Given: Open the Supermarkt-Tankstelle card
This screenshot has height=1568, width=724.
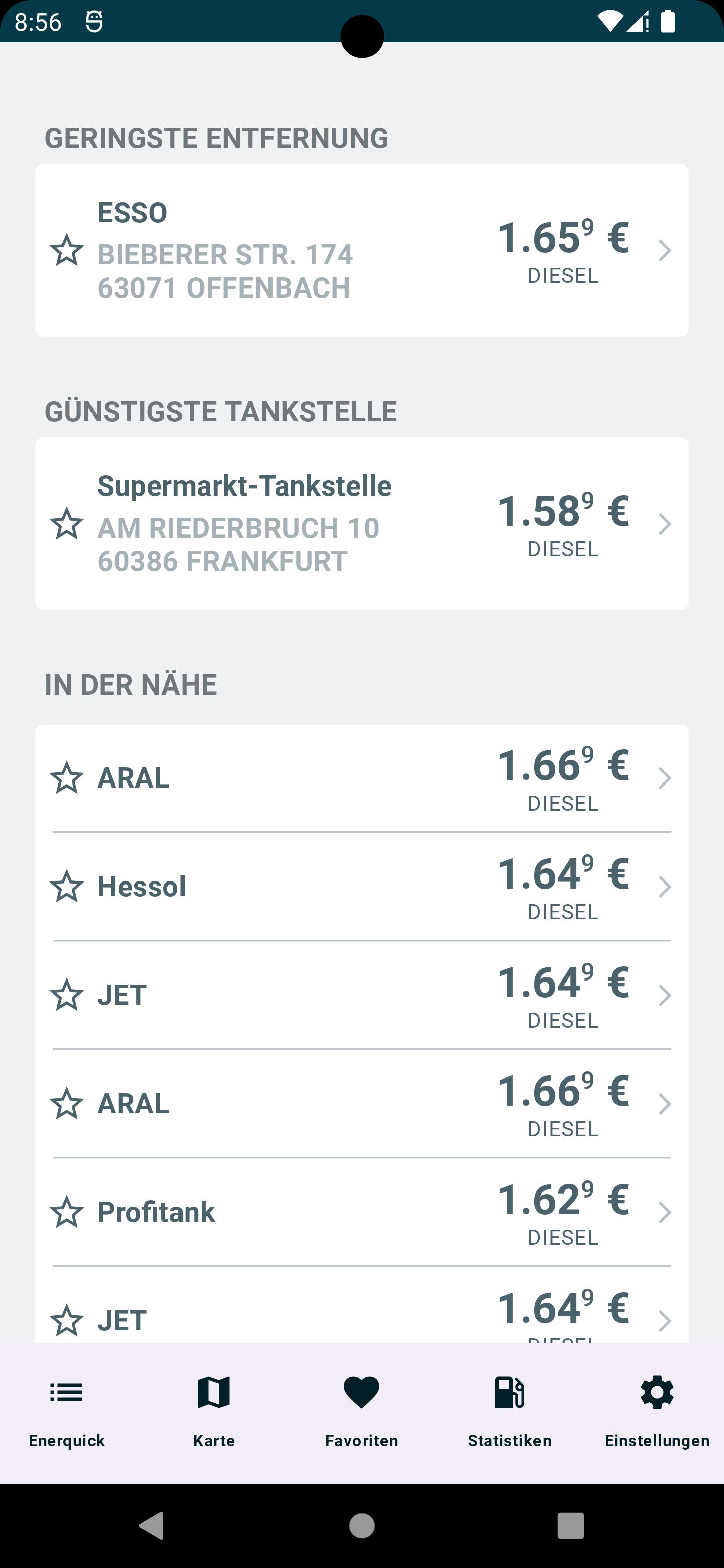Looking at the screenshot, I should point(361,524).
